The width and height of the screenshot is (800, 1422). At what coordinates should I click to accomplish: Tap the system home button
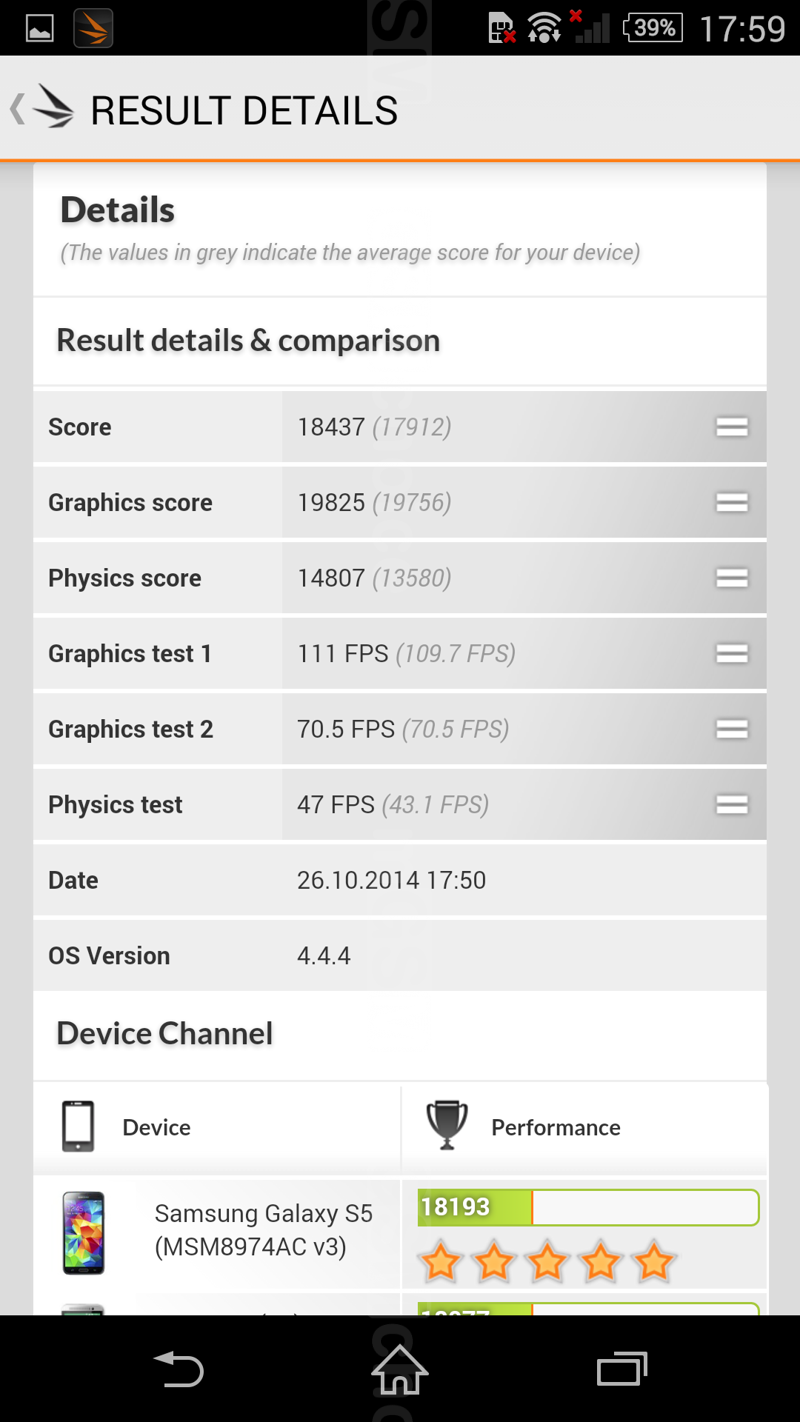[400, 1369]
